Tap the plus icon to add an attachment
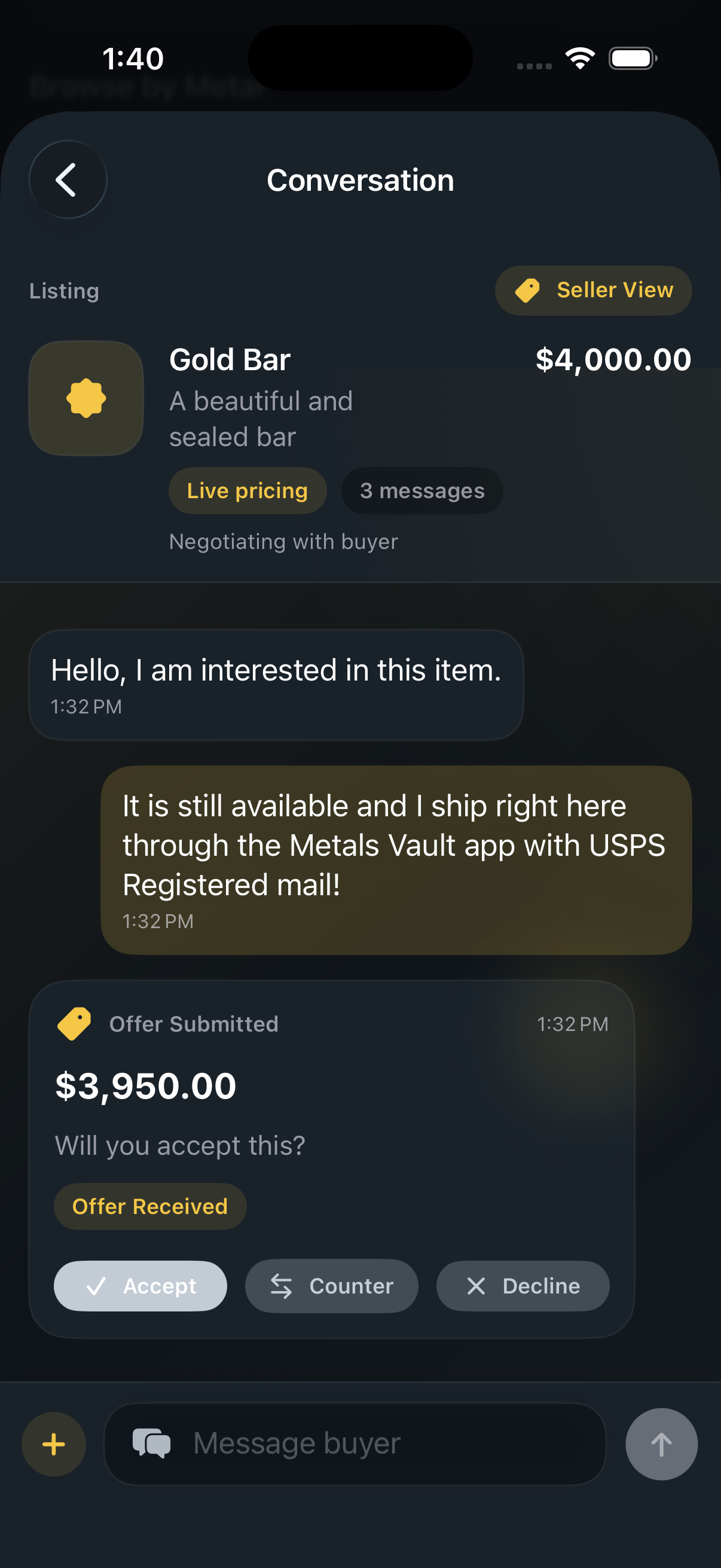This screenshot has width=721, height=1568. pos(53,1443)
